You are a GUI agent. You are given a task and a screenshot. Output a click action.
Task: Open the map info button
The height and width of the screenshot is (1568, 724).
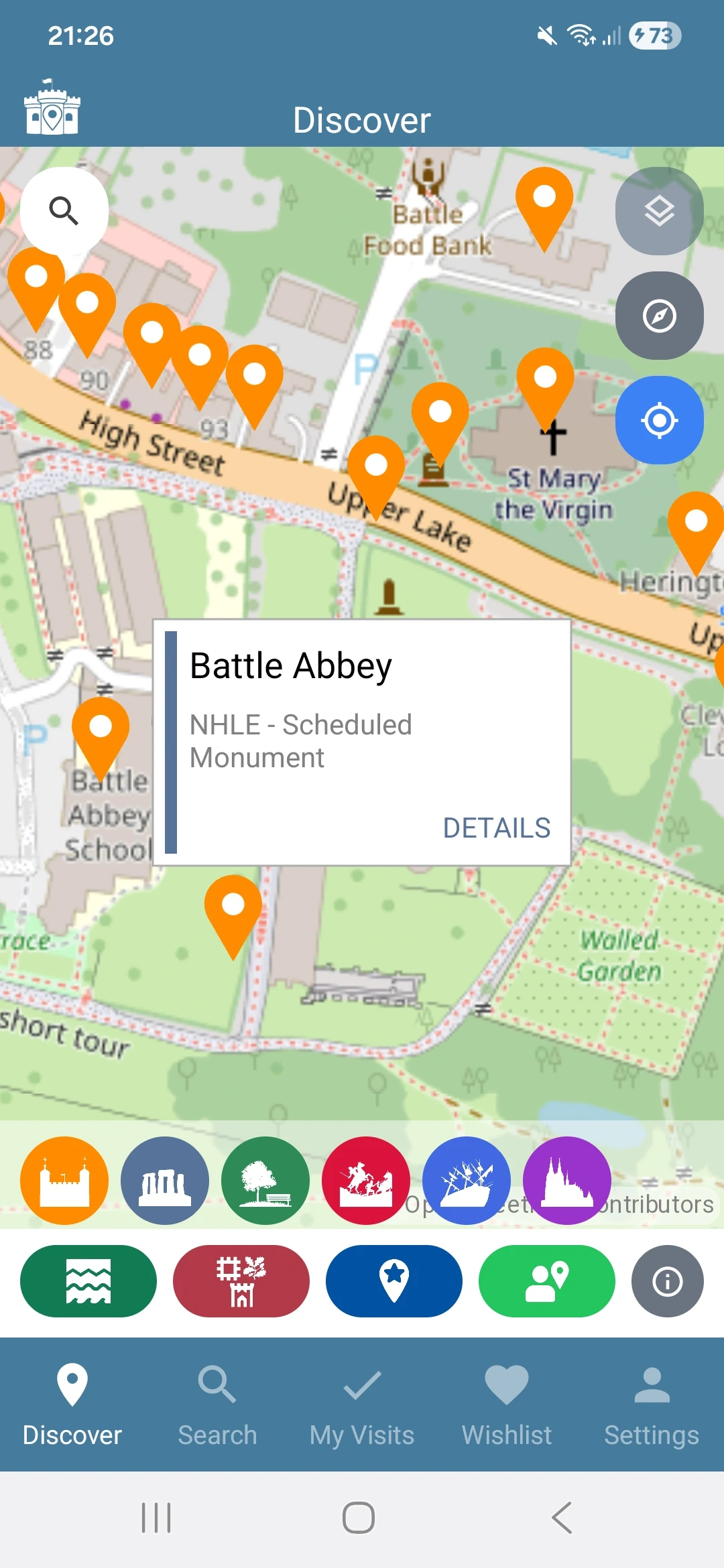[x=667, y=1281]
